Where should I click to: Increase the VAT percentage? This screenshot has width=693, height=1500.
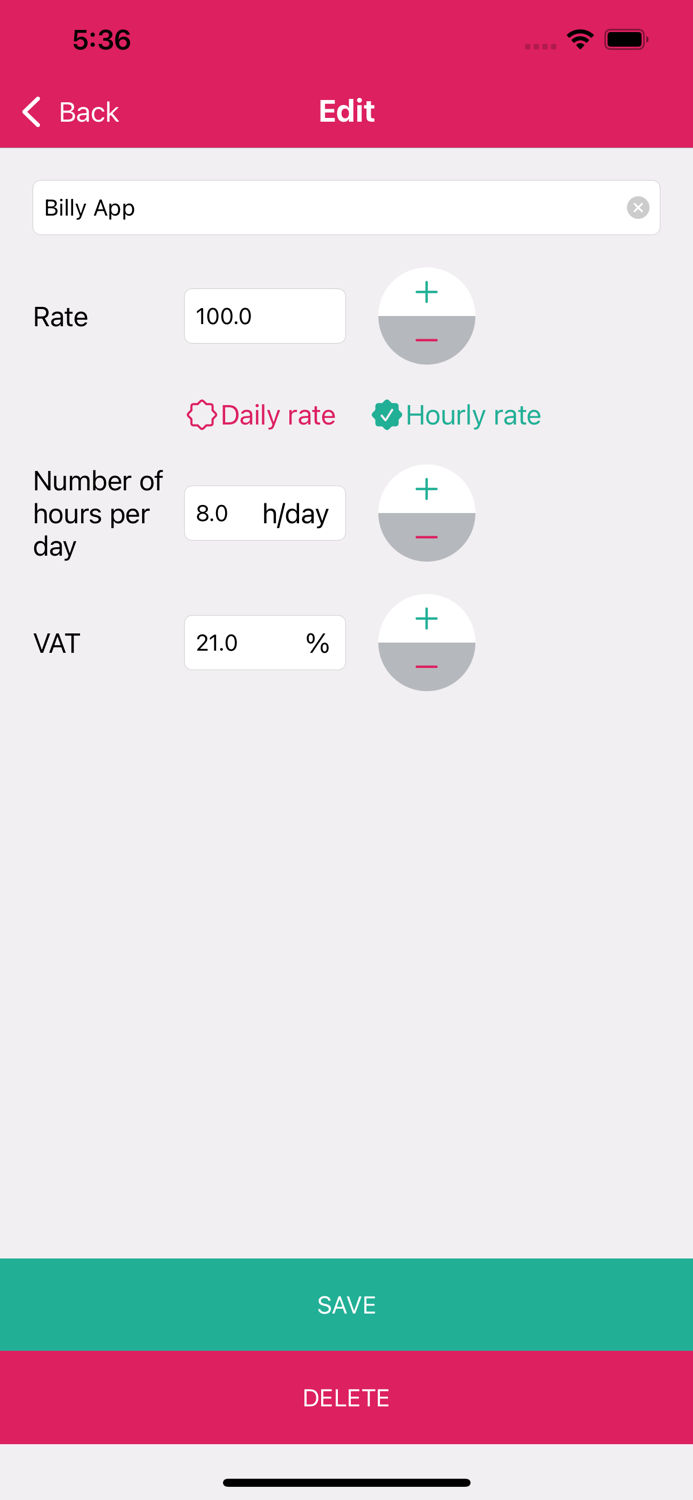[426, 619]
